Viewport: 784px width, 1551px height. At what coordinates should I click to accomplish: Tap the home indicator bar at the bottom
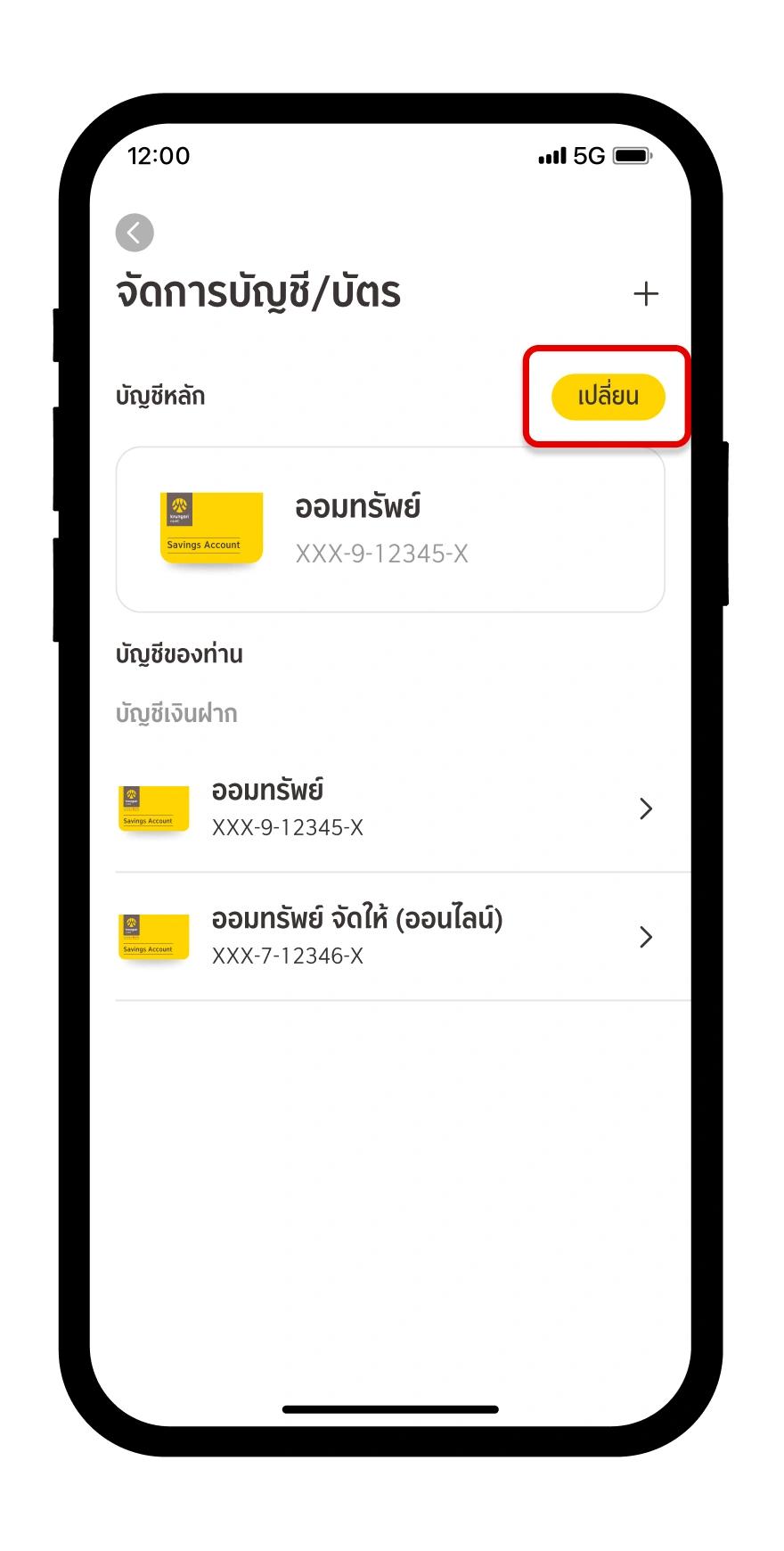coord(390,1410)
